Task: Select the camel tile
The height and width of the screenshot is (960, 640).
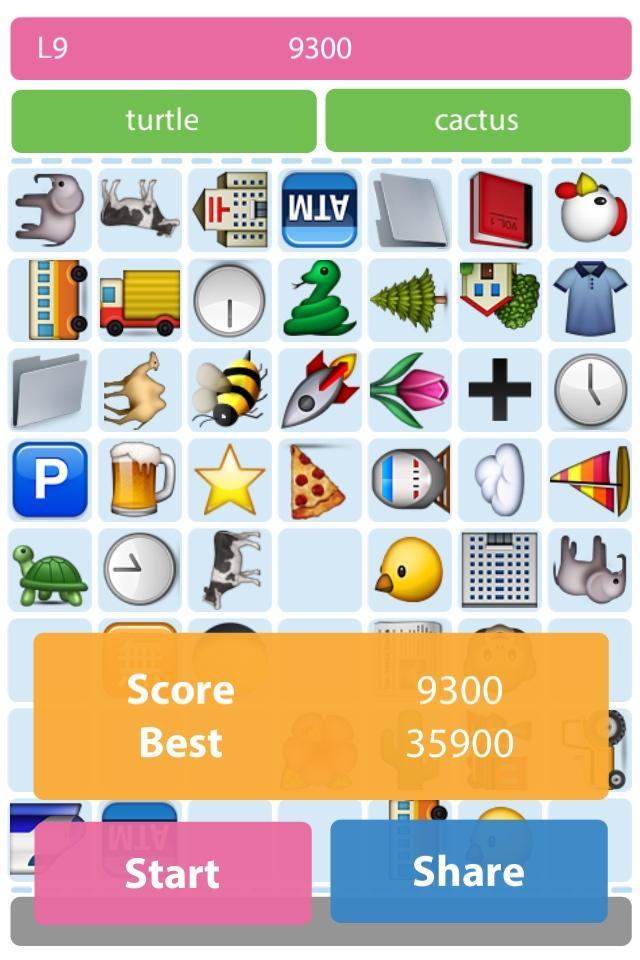Action: 140,389
